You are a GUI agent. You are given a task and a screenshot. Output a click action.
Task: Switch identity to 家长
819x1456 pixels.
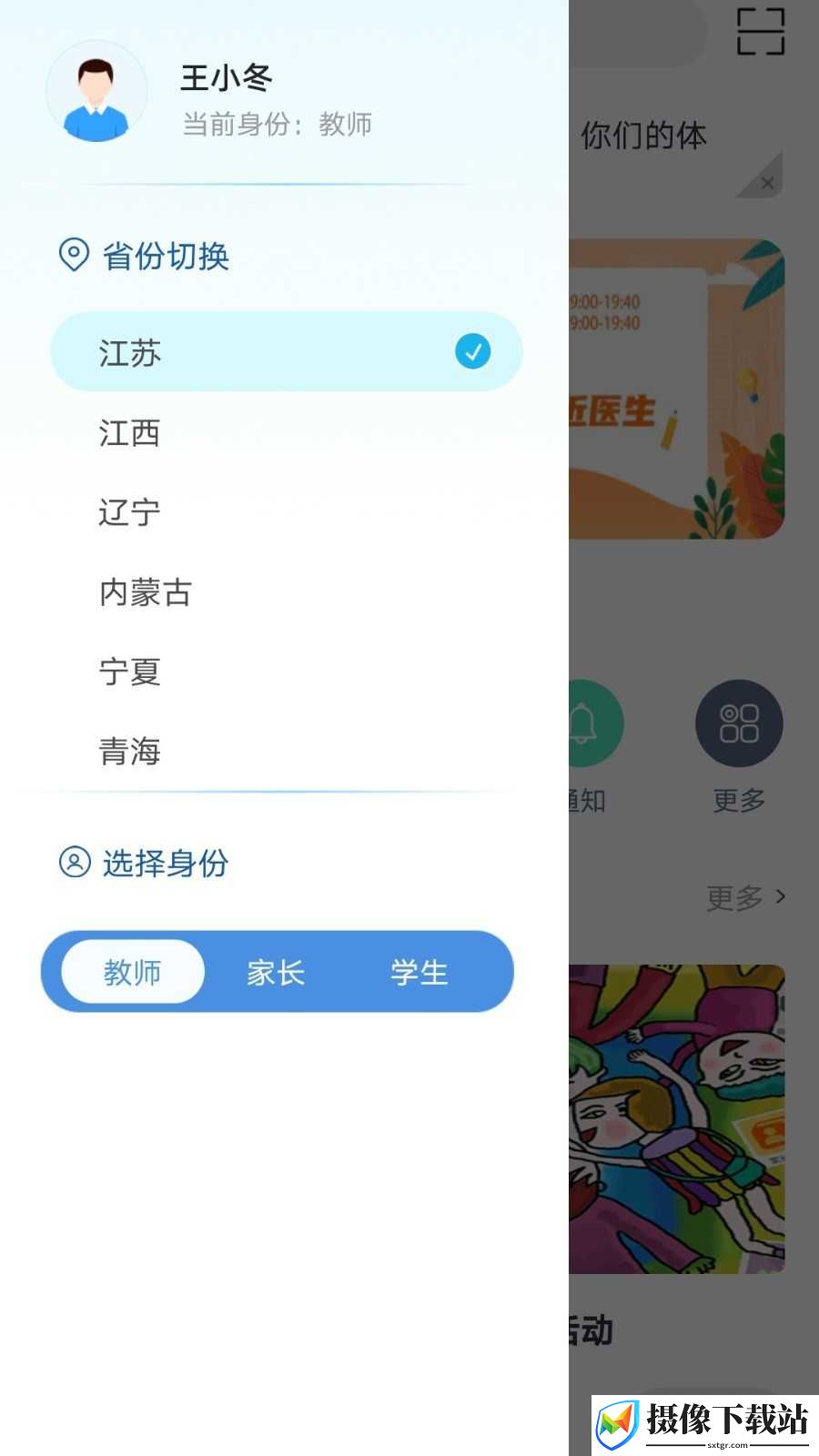276,972
